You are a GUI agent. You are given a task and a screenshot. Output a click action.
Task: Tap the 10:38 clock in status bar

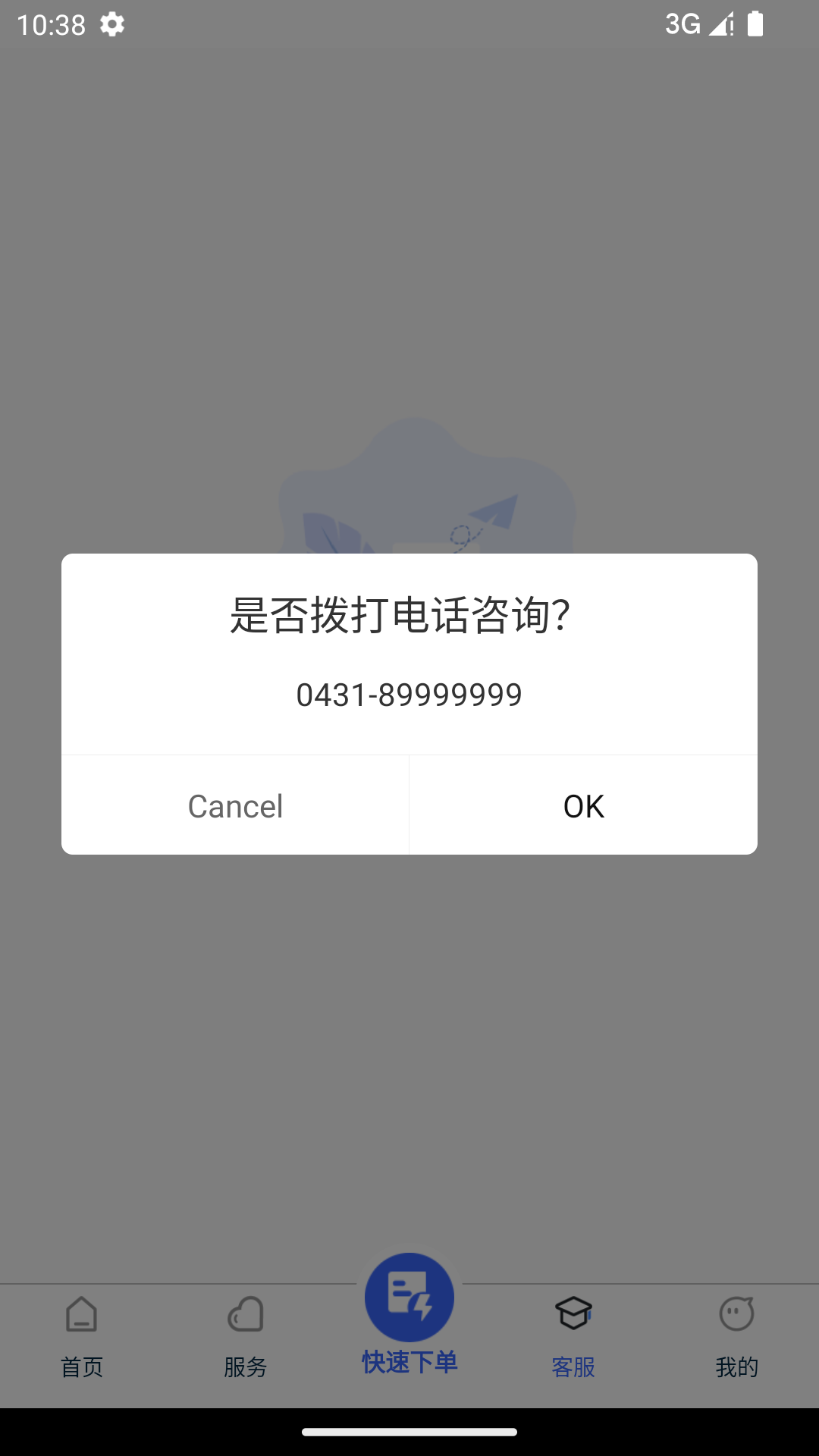[53, 25]
